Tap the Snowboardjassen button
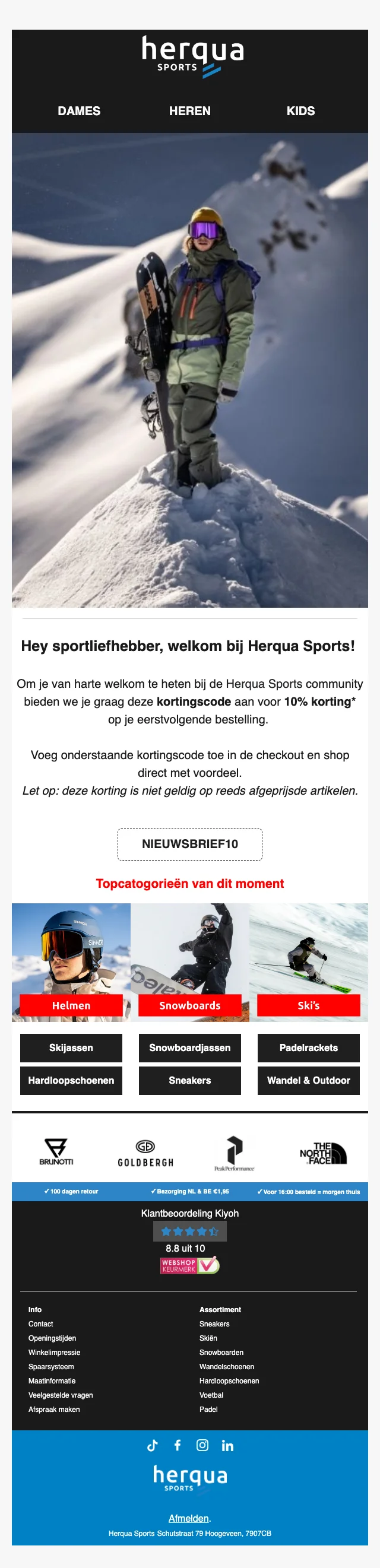The width and height of the screenshot is (380, 1568). [190, 1048]
